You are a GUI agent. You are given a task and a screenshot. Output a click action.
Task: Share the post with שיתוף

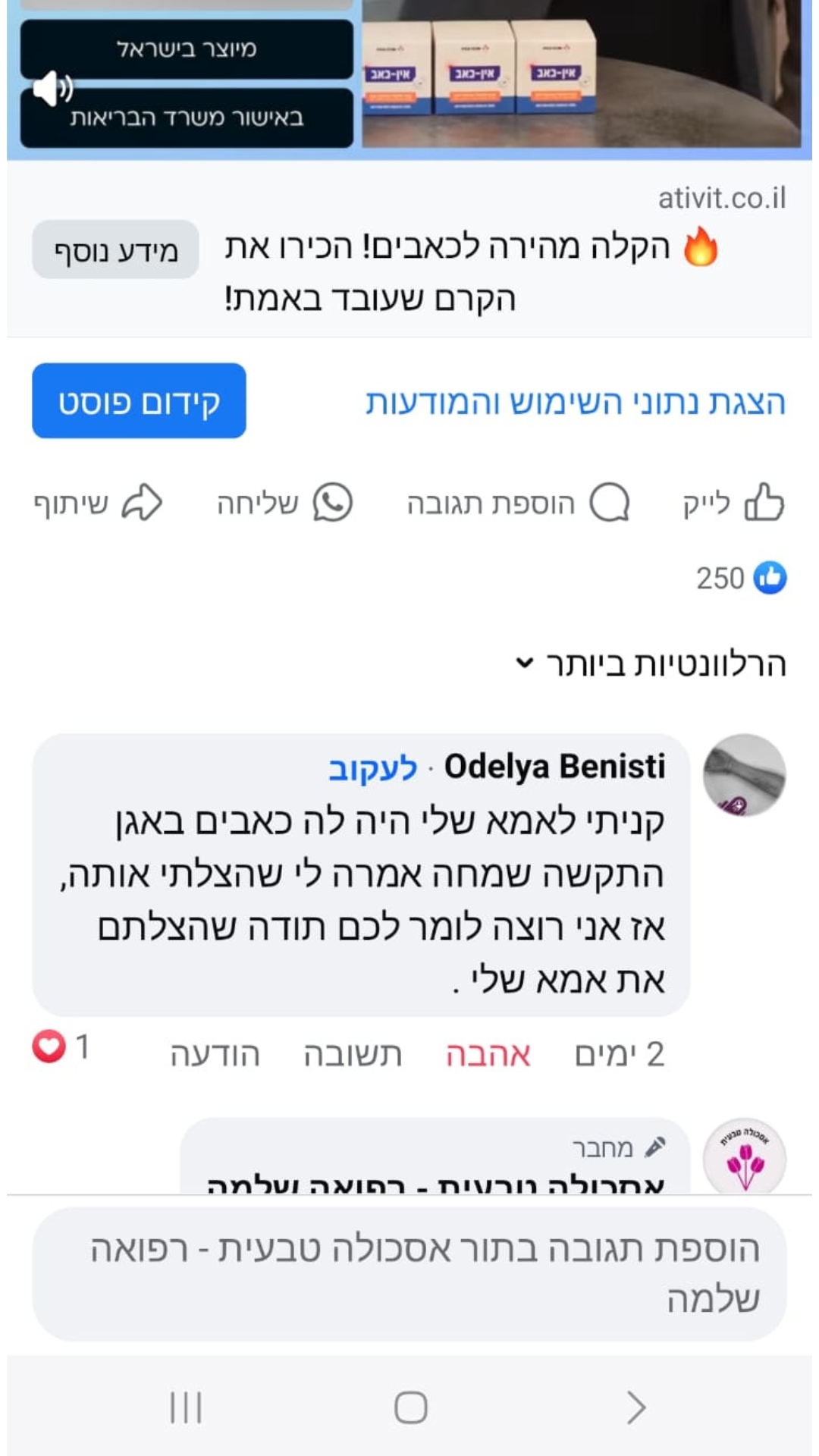point(98,503)
